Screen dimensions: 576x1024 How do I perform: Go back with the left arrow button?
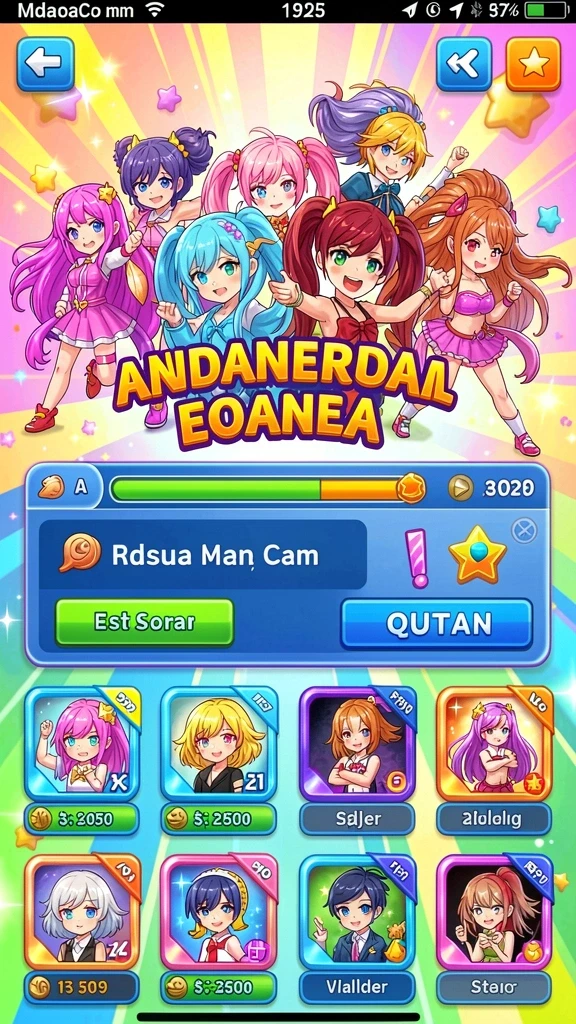[x=45, y=63]
